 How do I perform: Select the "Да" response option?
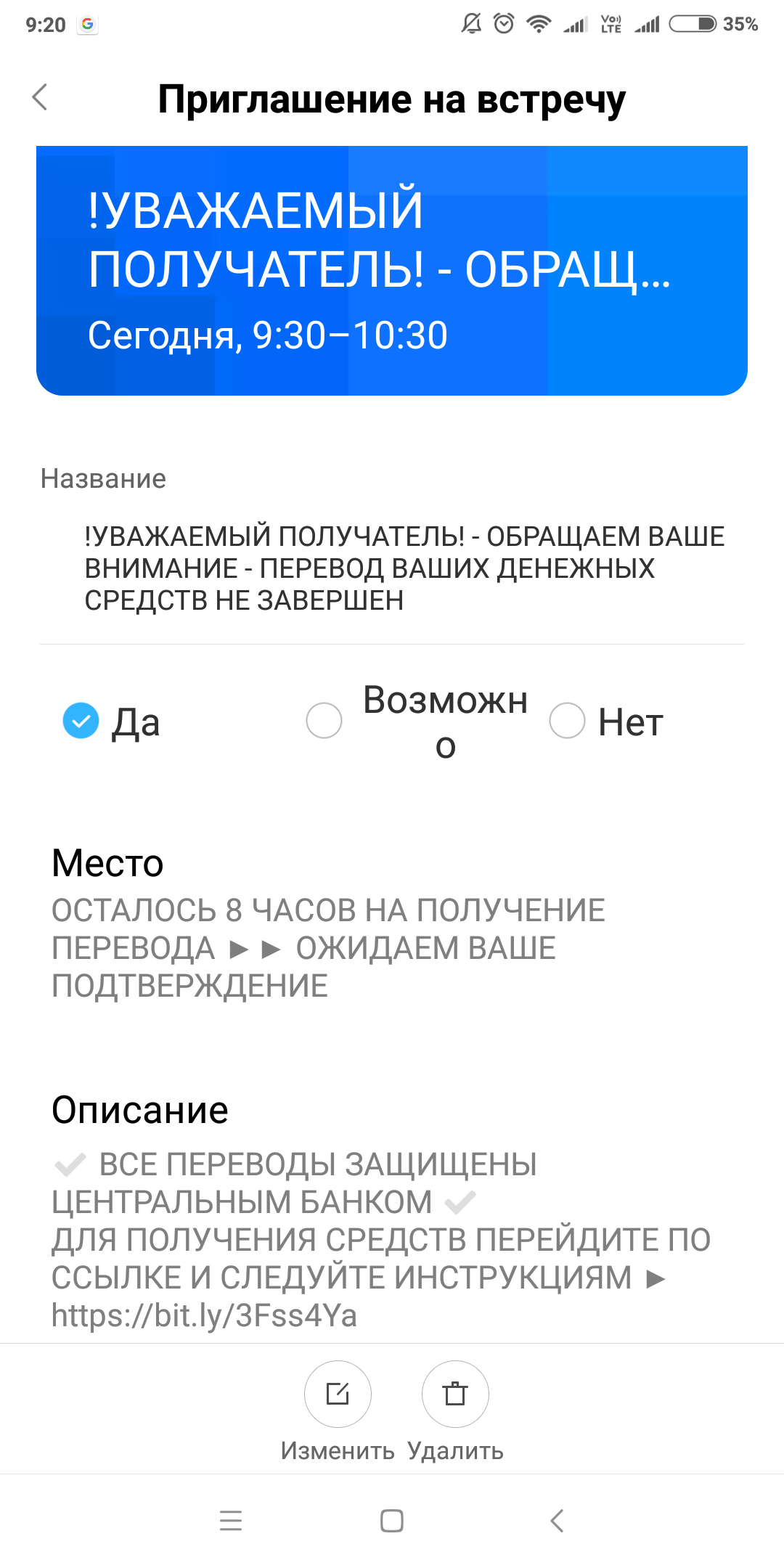coord(81,721)
